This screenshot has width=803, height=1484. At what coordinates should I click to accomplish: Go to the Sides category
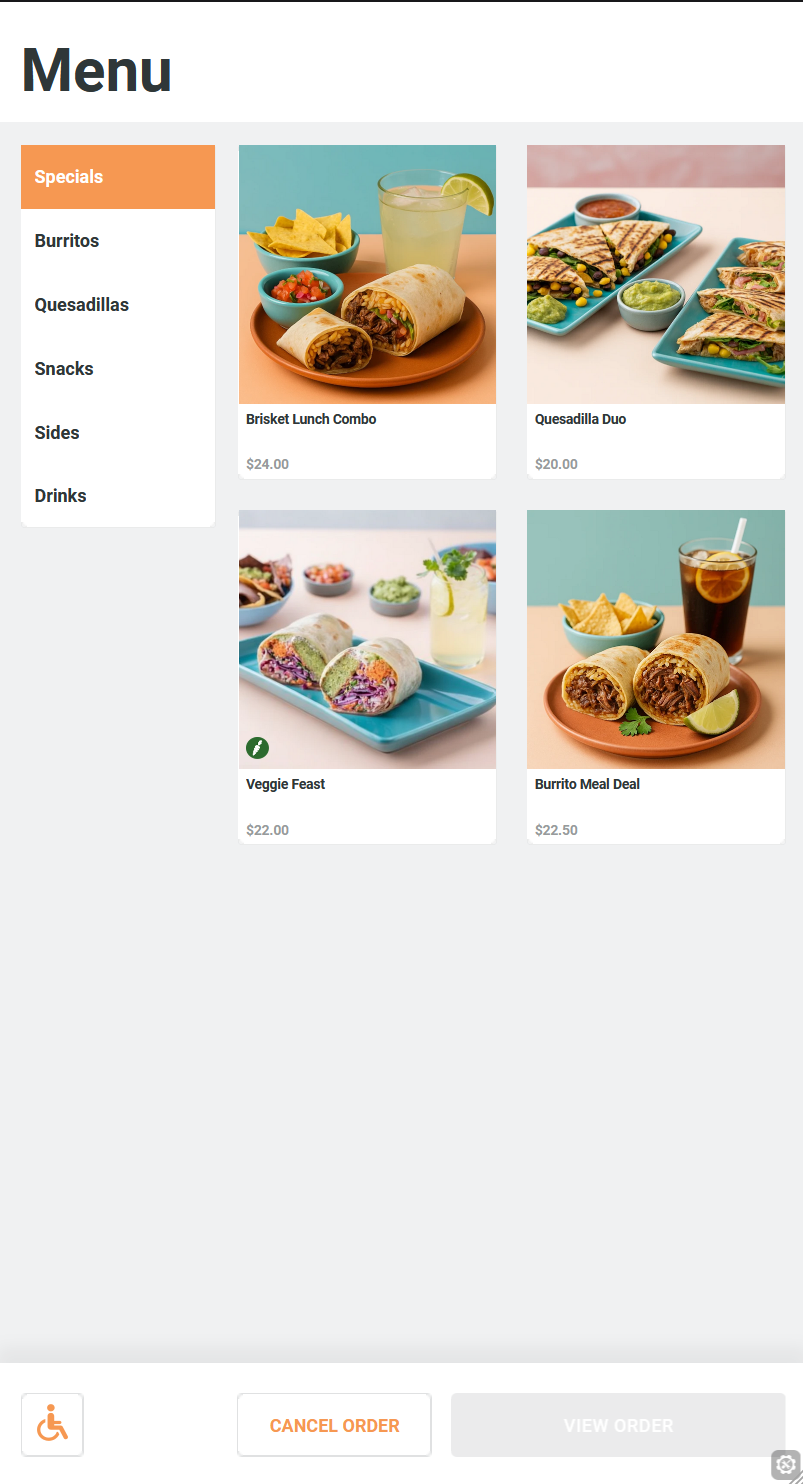117,433
